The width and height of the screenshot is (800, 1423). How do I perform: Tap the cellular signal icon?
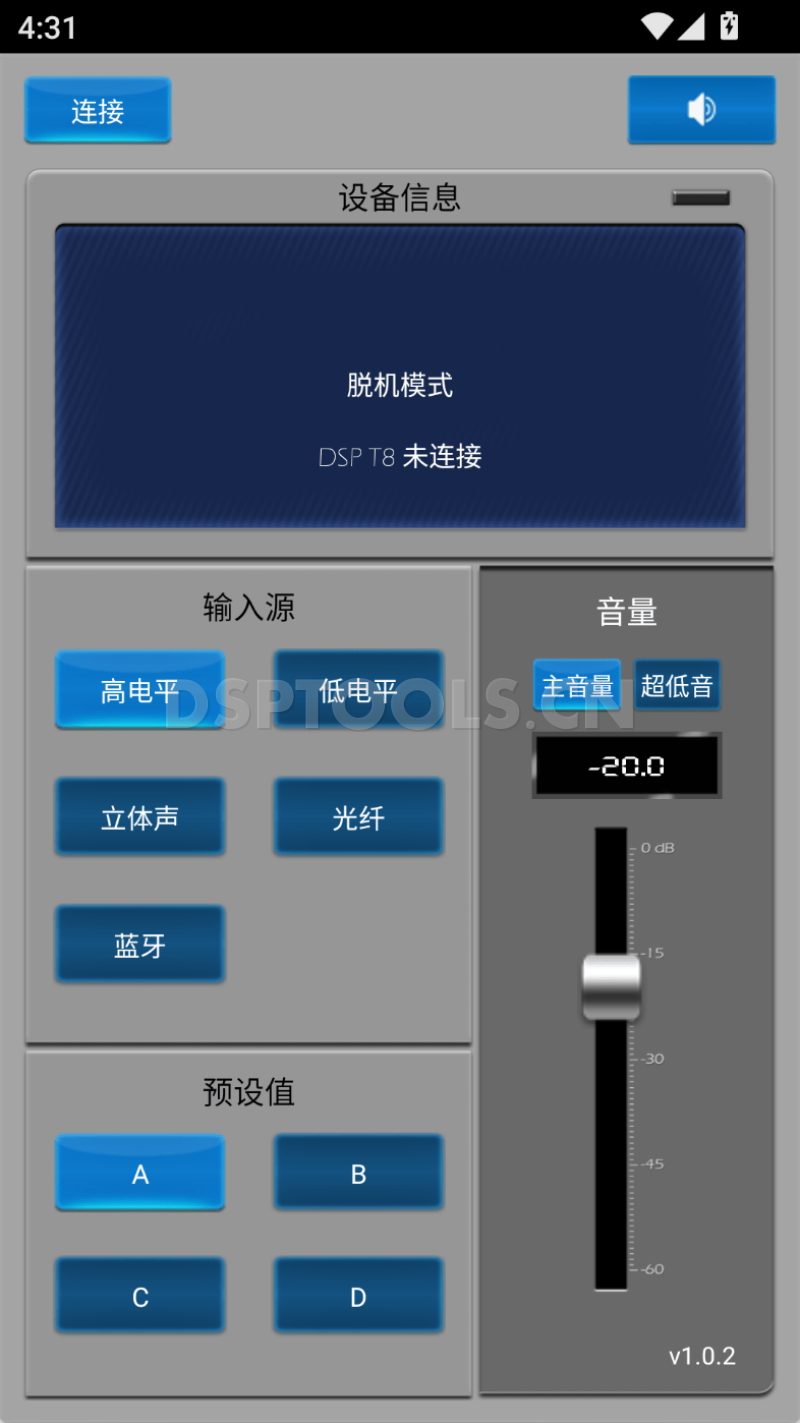click(x=692, y=25)
